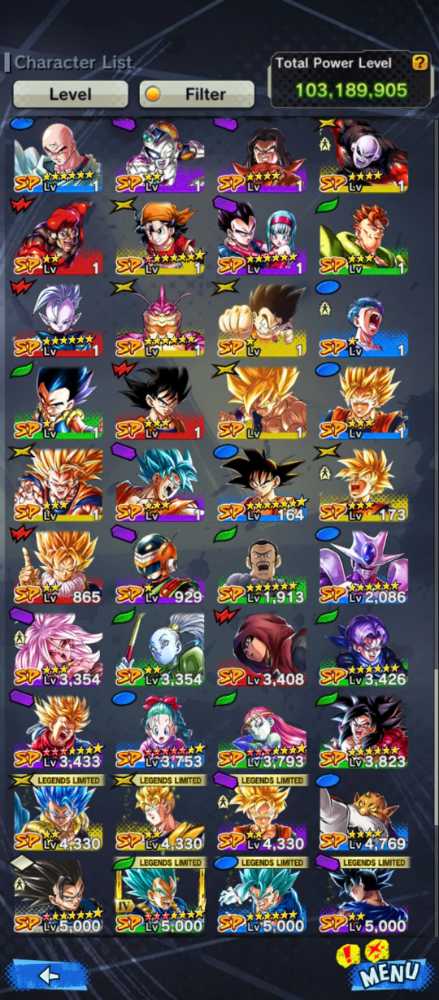Tap the Level sort button

point(71,94)
